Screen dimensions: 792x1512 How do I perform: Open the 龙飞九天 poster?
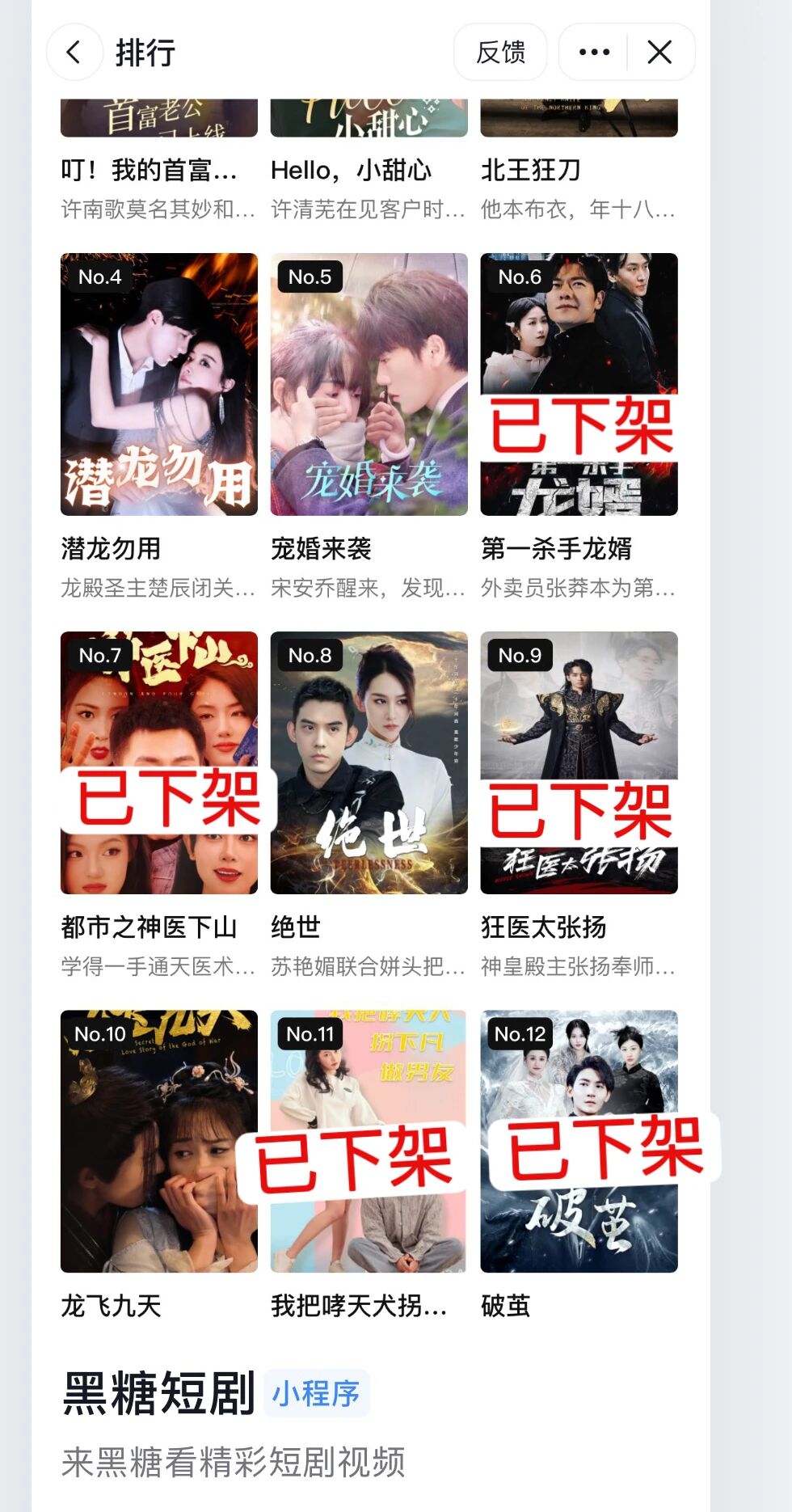[159, 1140]
